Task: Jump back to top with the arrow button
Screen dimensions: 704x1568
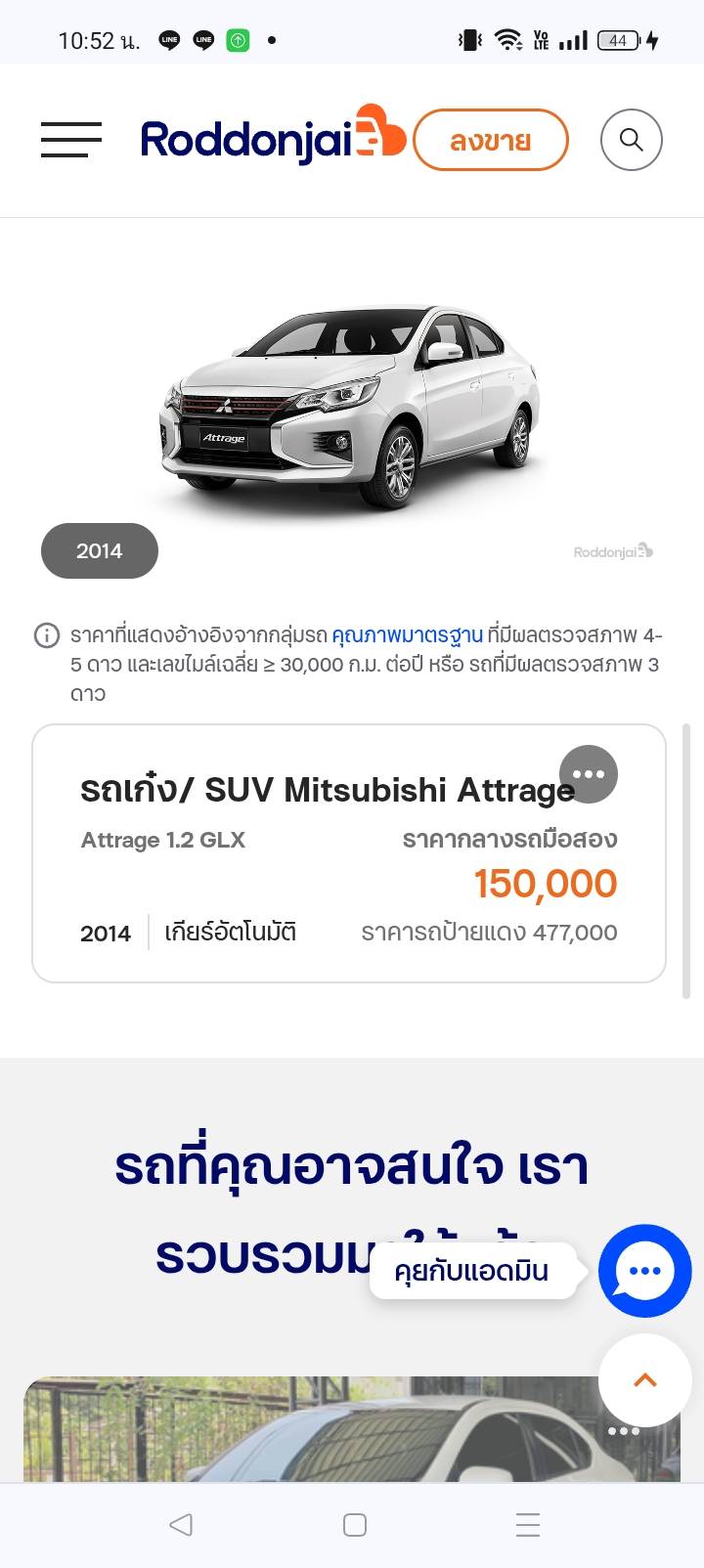Action: click(644, 1380)
